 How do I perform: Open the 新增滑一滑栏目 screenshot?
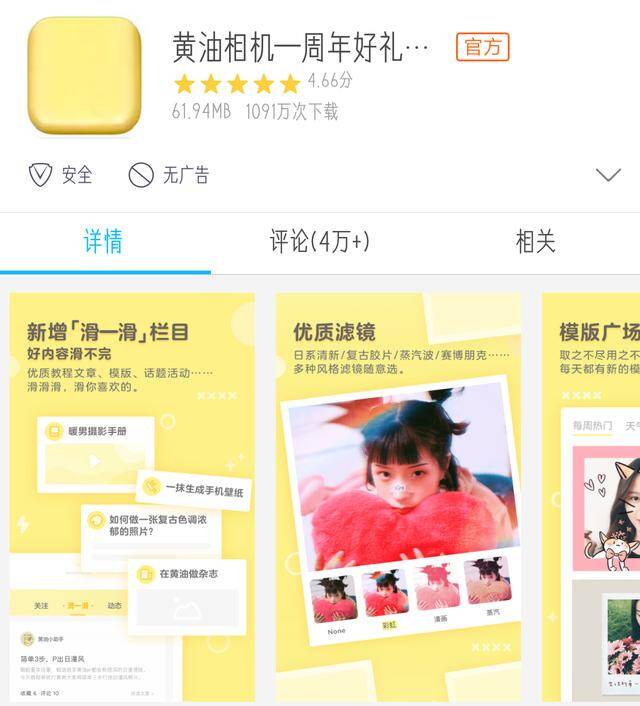(132, 497)
